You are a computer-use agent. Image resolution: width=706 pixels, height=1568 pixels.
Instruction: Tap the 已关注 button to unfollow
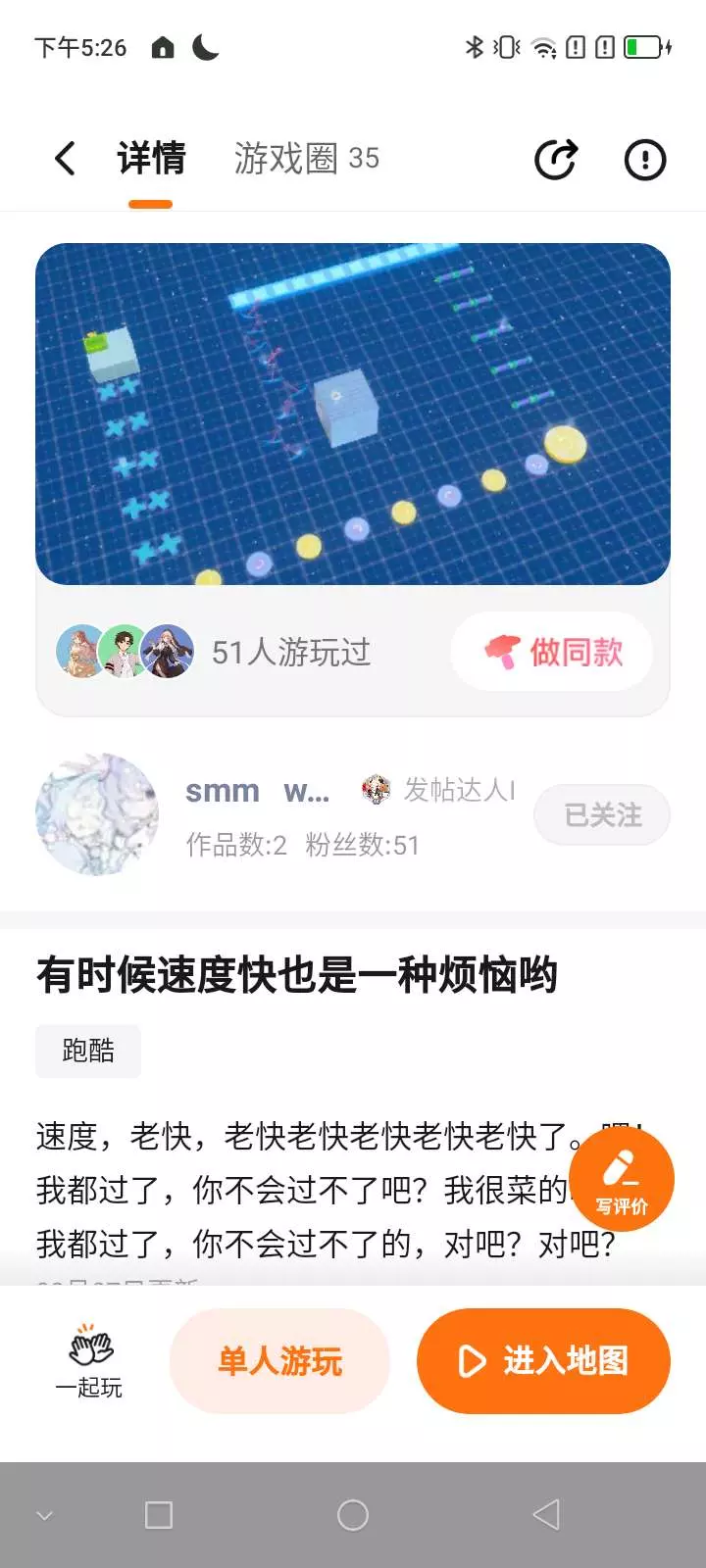(602, 815)
